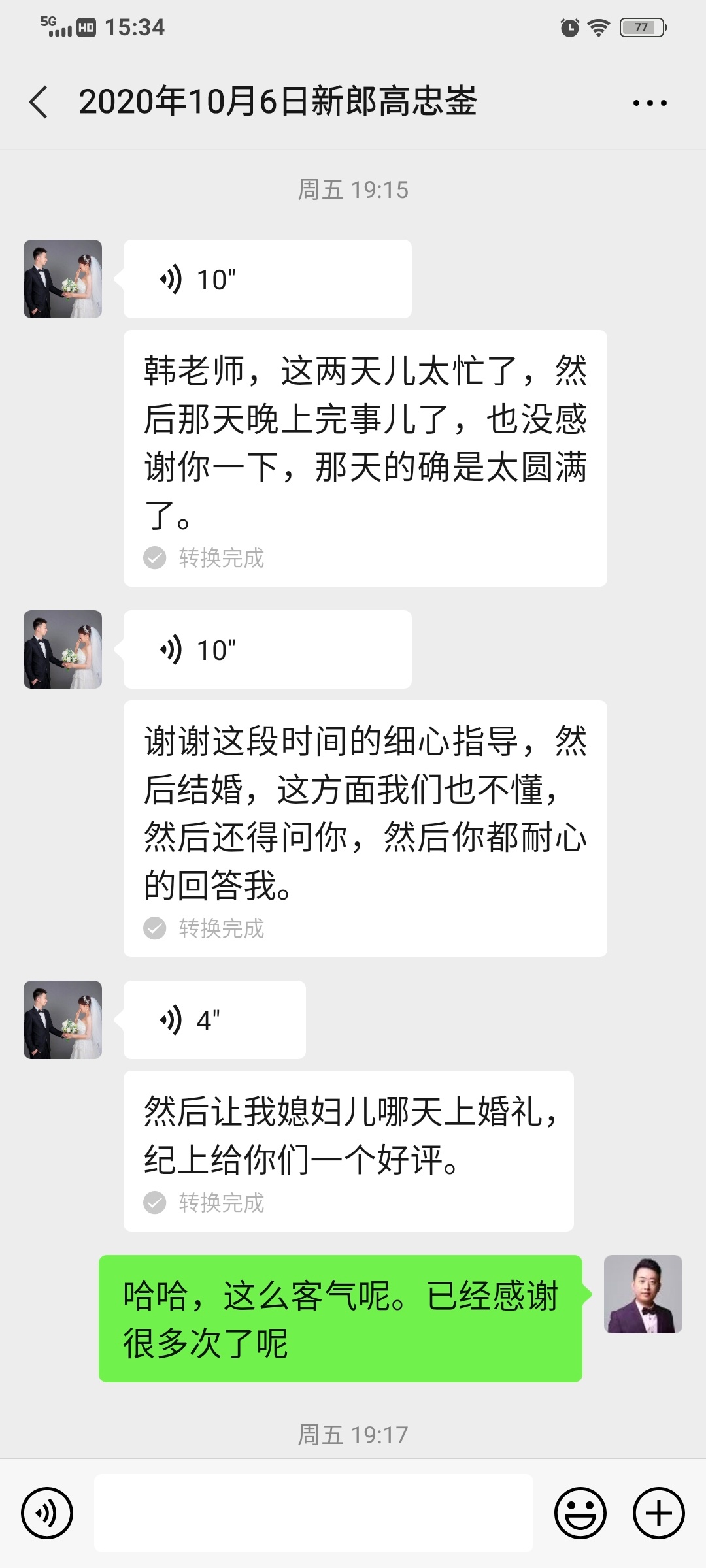View my own avatar profile

tap(643, 1294)
